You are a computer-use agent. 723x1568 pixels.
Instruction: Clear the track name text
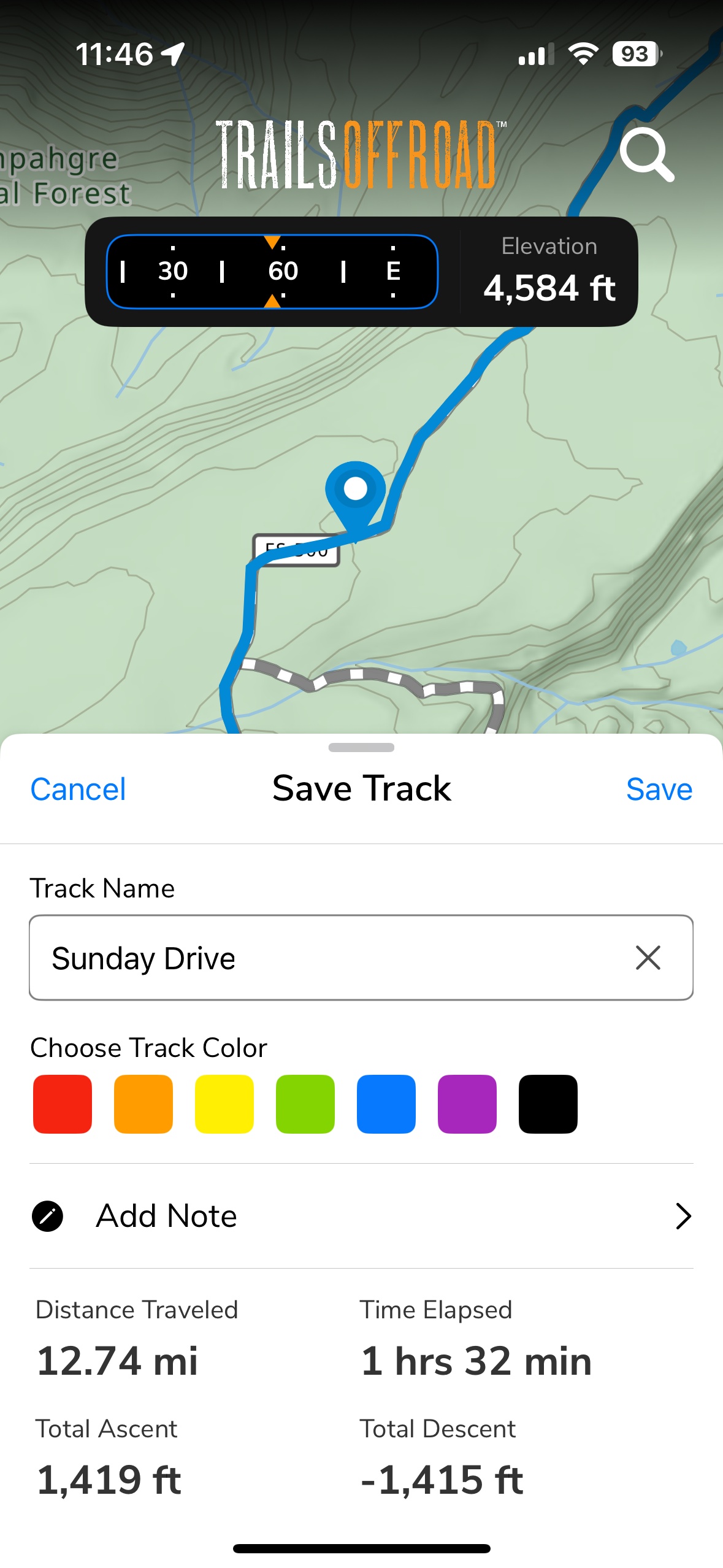coord(648,958)
